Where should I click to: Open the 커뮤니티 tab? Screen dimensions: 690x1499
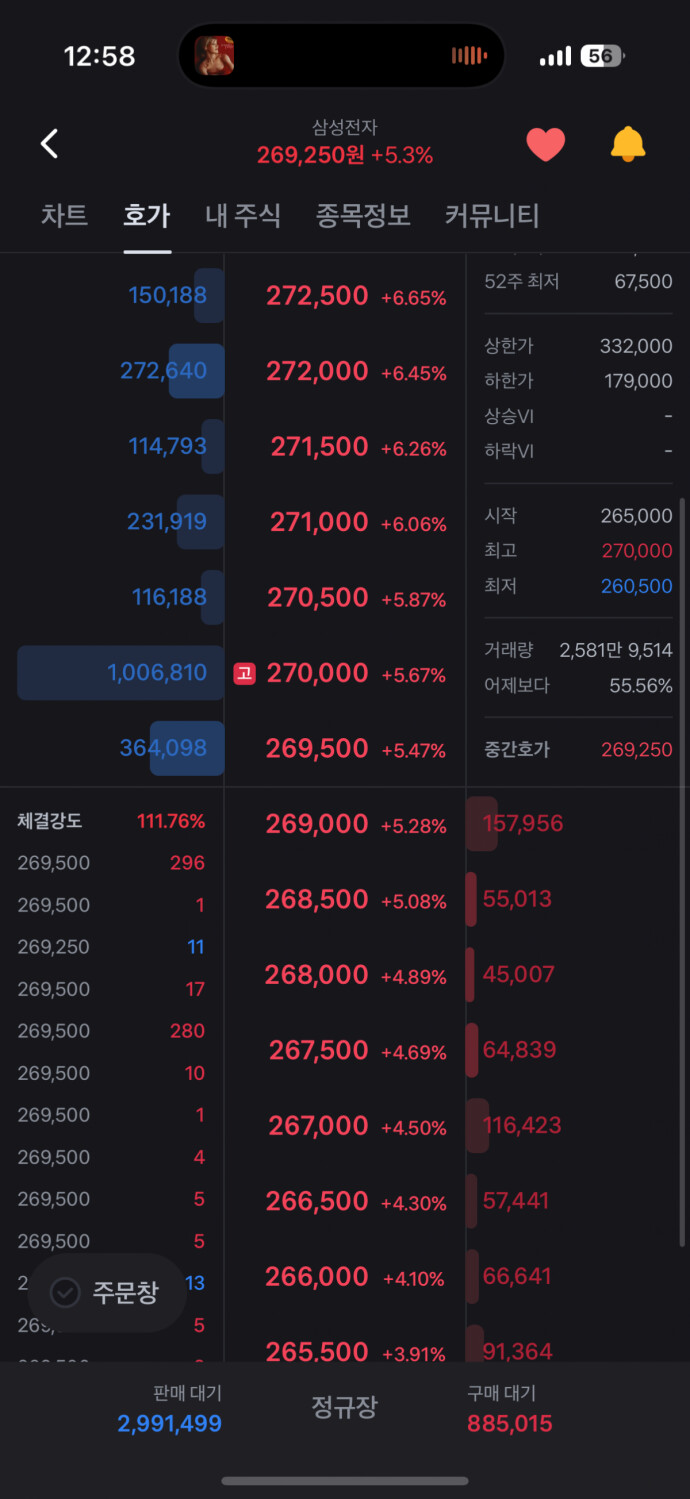[x=492, y=215]
